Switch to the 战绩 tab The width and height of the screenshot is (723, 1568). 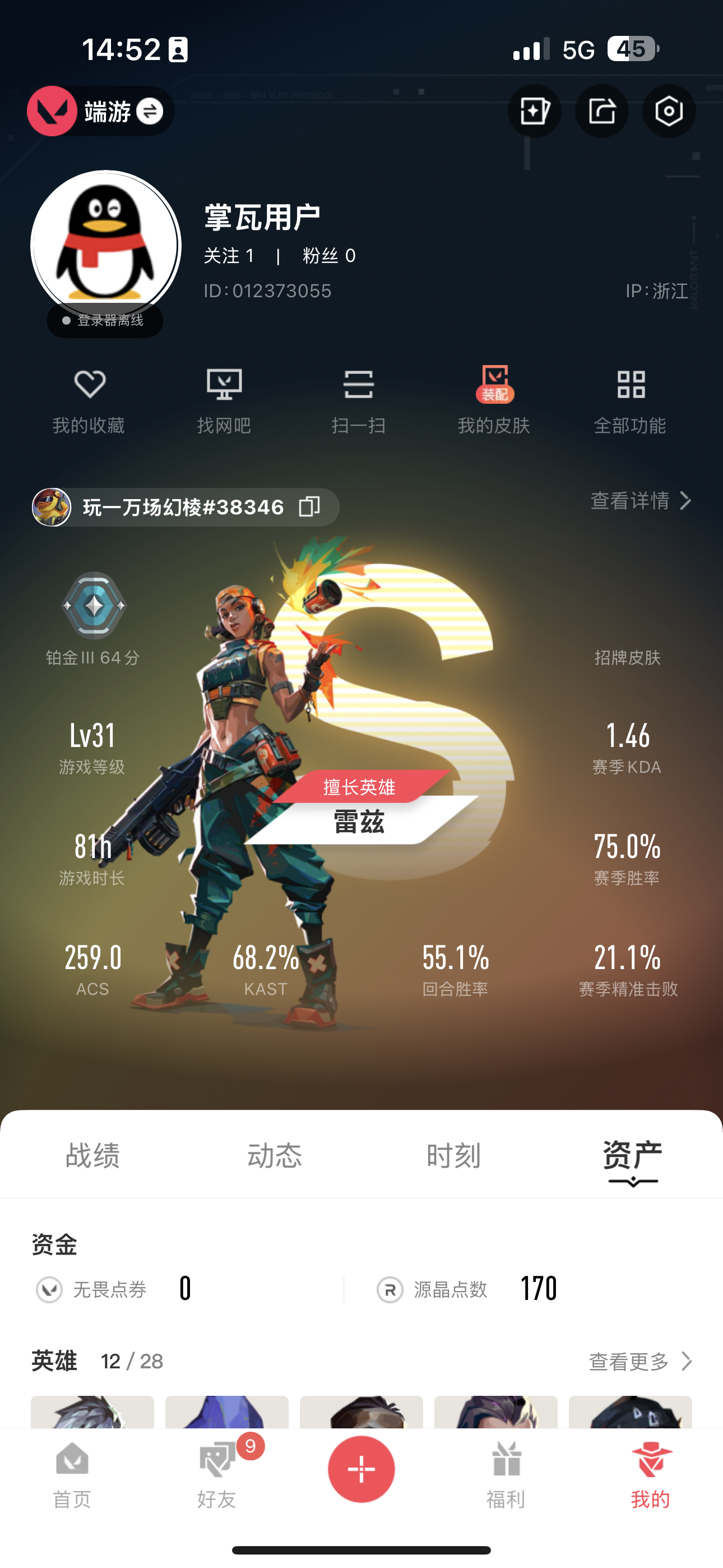pyautogui.click(x=92, y=1155)
